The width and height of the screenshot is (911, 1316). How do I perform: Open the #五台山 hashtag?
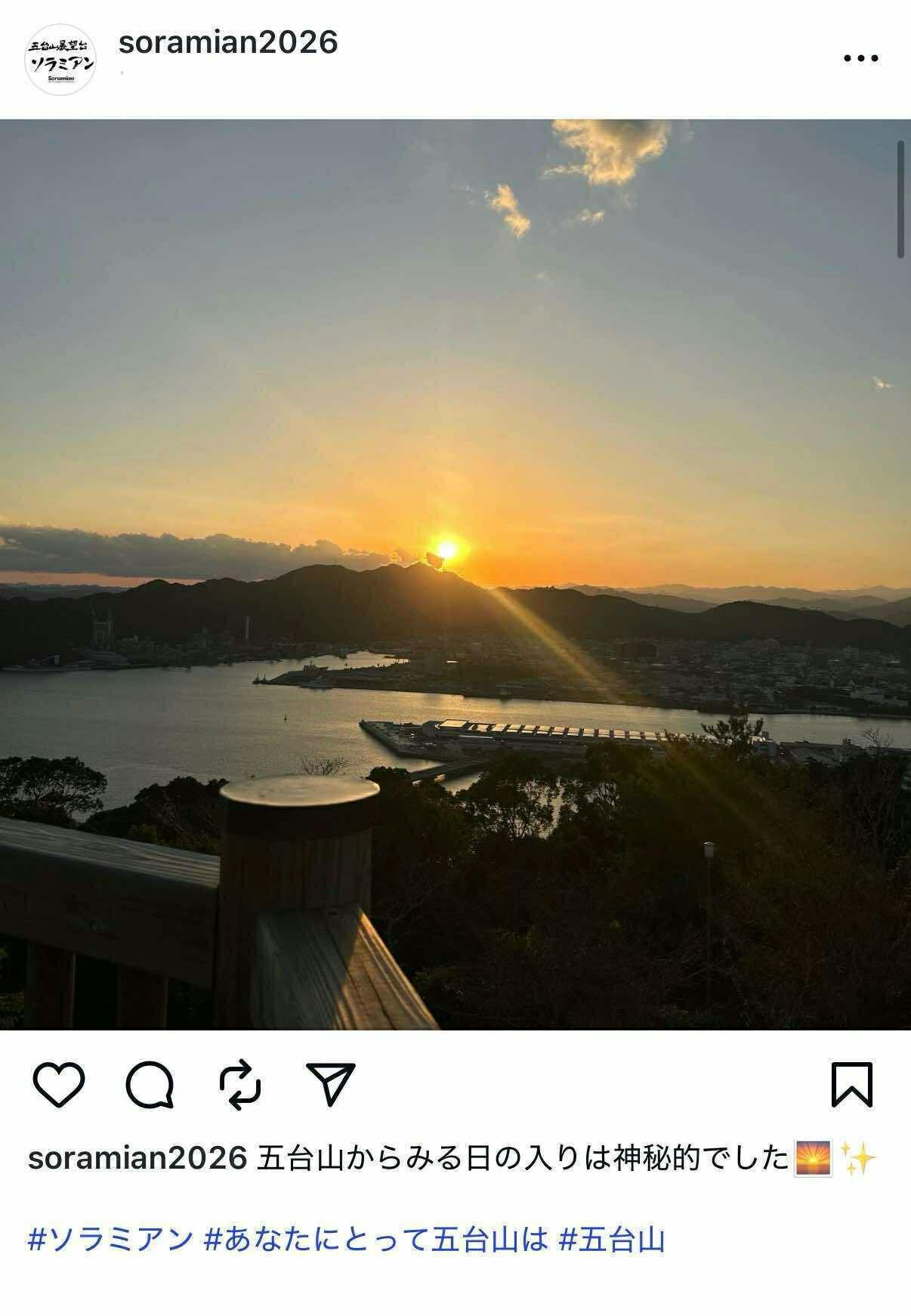tap(611, 1240)
